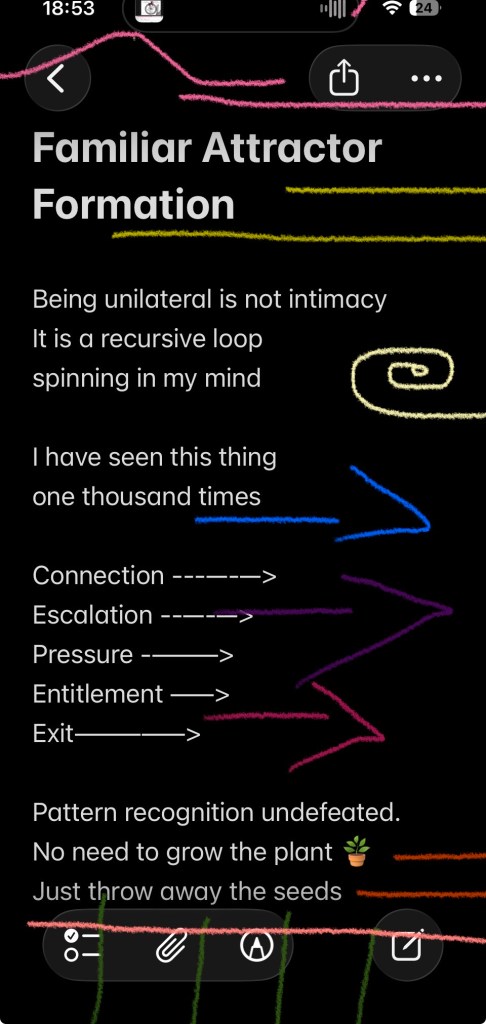Viewport: 486px width, 1024px height.
Task: Compose a new note
Action: pos(407,945)
